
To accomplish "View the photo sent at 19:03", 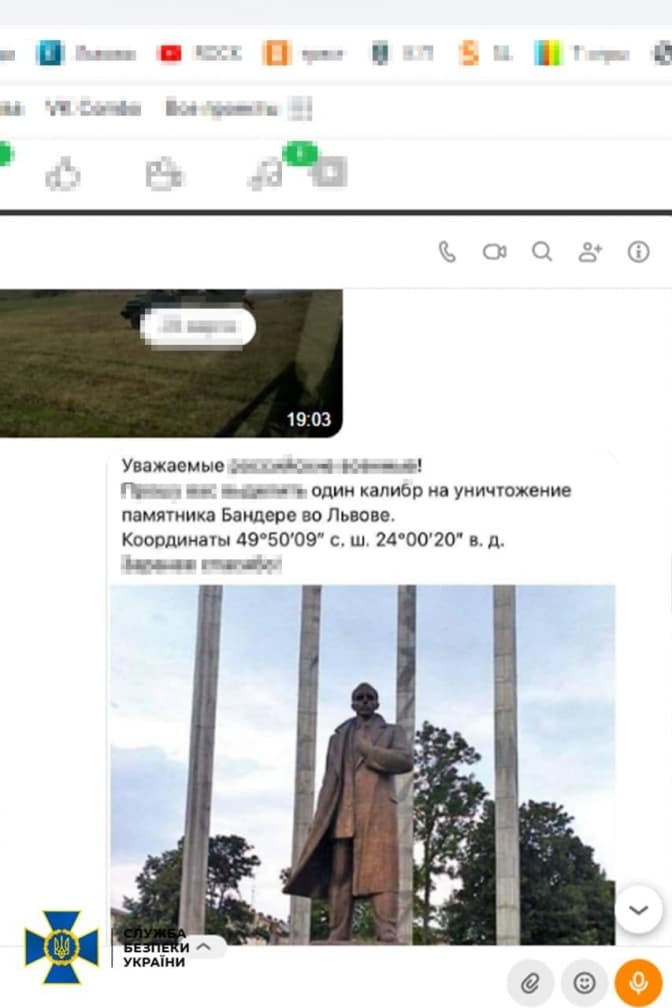I will [170, 365].
